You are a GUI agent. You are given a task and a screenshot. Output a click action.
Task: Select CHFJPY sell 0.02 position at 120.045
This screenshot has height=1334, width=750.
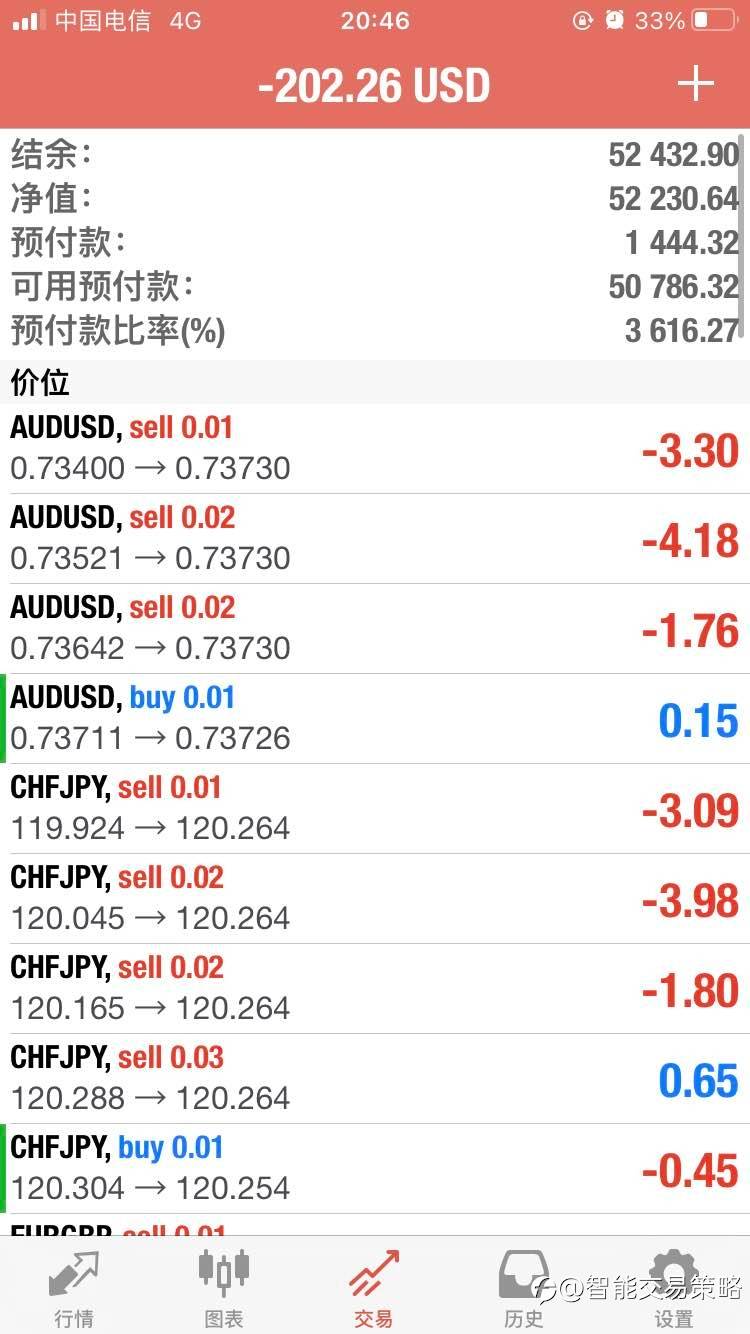coord(375,899)
